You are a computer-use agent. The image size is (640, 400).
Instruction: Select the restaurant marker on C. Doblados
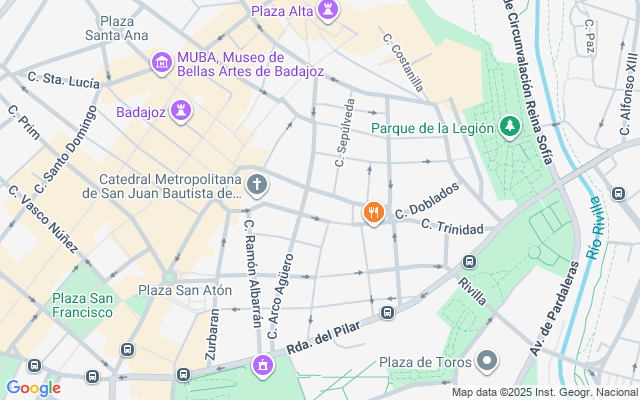click(x=373, y=212)
